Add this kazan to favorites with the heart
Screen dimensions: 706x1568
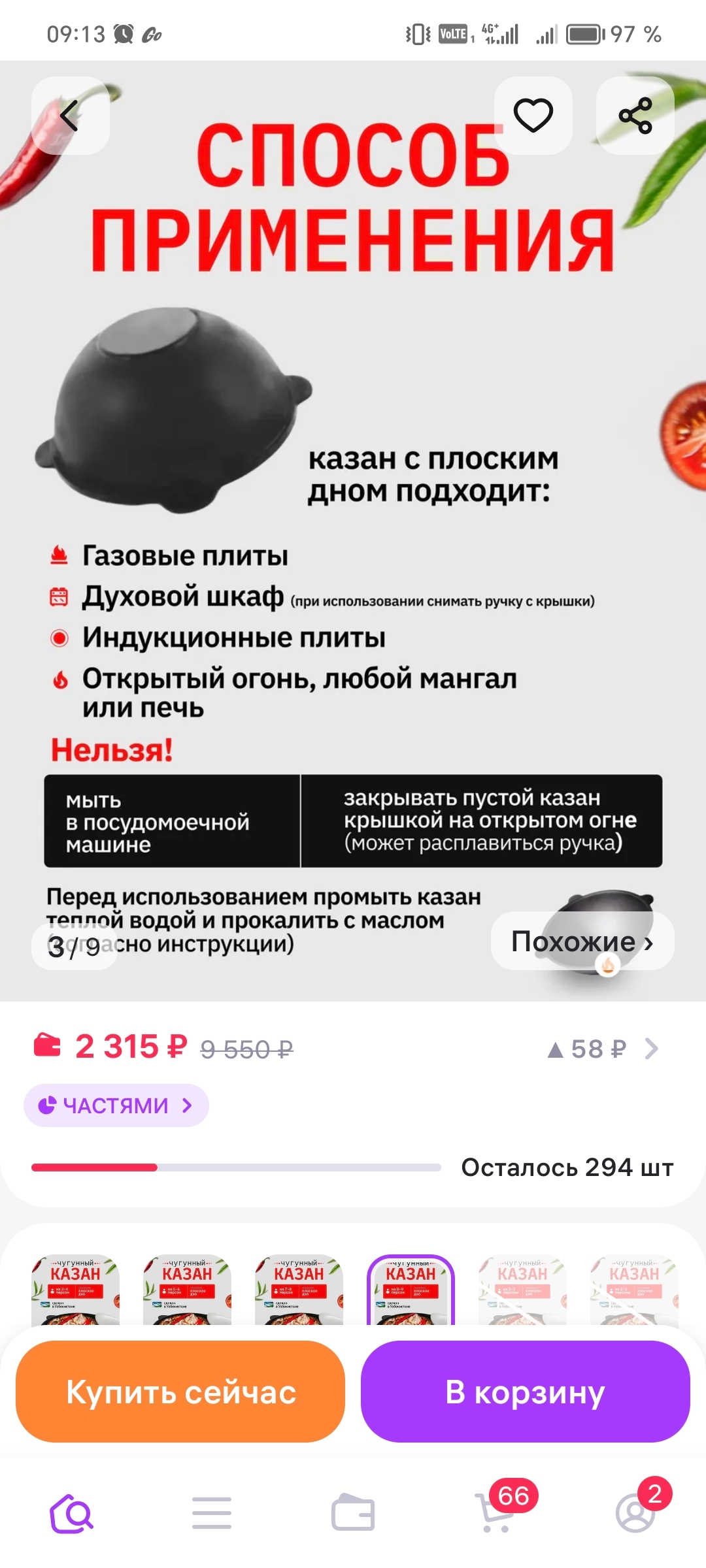click(533, 116)
